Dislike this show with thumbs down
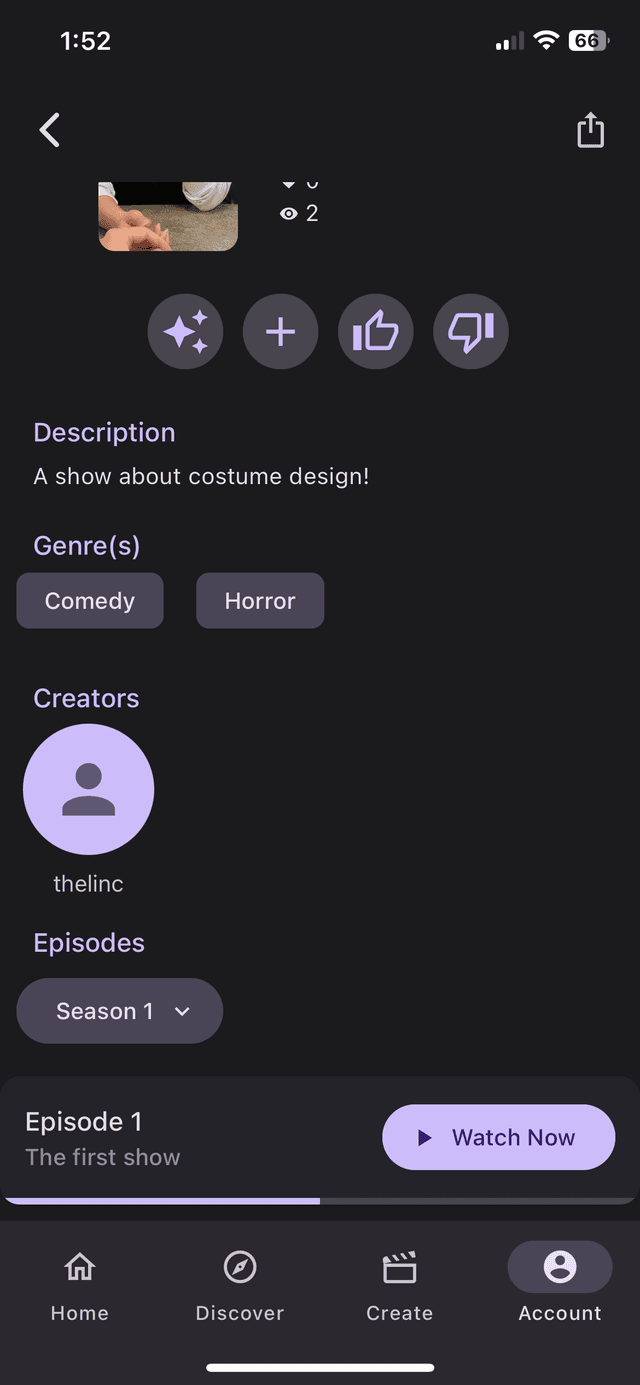Screen dimensions: 640x1385 point(471,331)
